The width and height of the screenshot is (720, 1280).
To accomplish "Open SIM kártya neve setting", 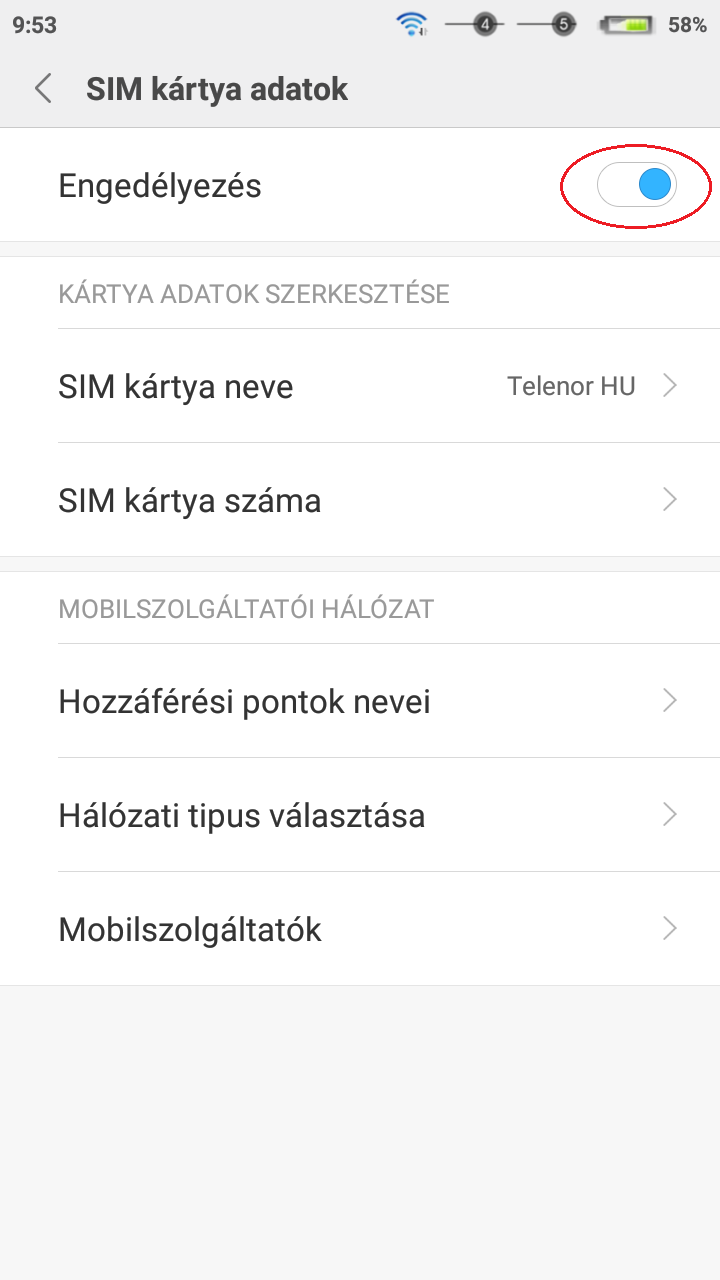I will click(x=360, y=386).
